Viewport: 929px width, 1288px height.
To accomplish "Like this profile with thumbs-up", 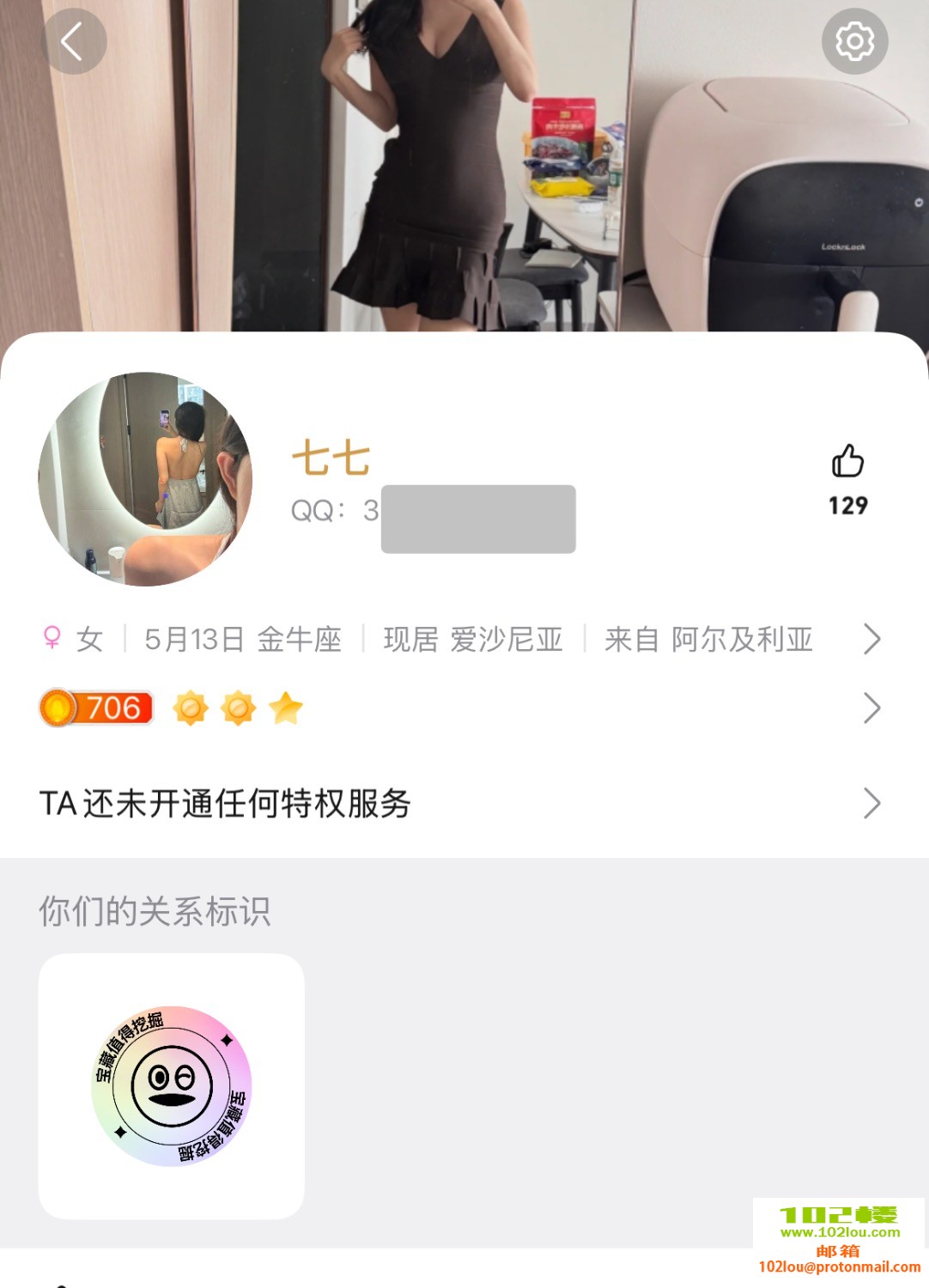I will (x=847, y=463).
